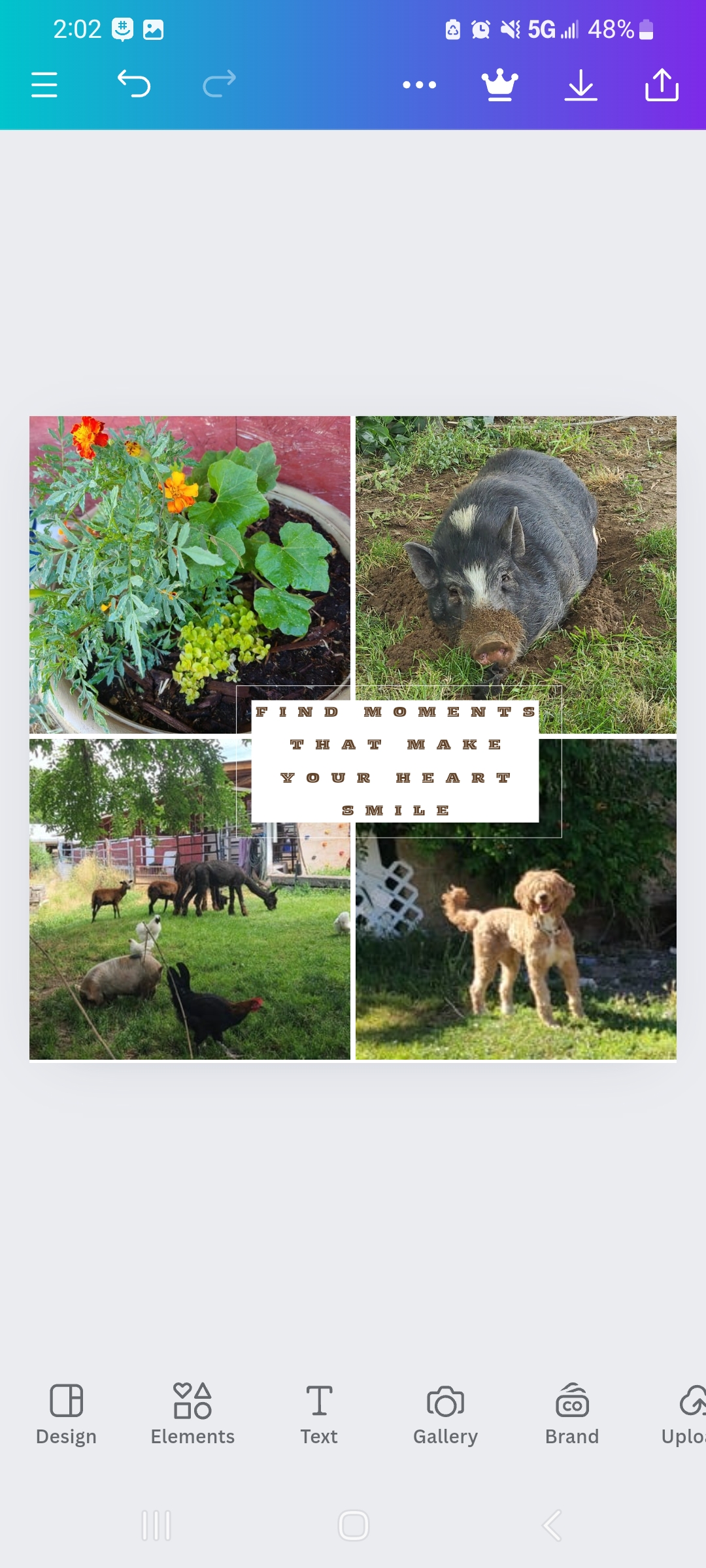This screenshot has height=1568, width=706.
Task: Open the Gallery tool
Action: (445, 1414)
